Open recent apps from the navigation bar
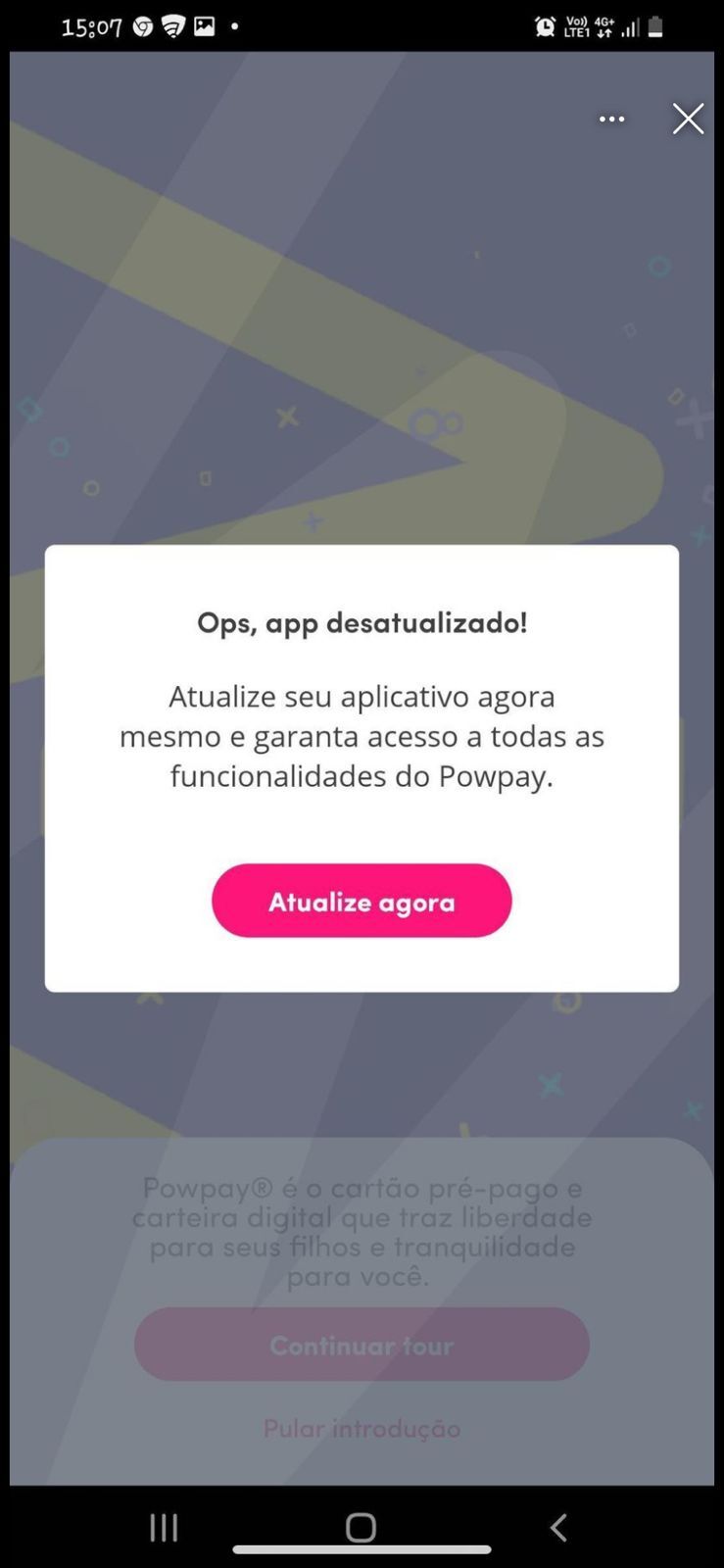Image resolution: width=724 pixels, height=1568 pixels. (x=164, y=1527)
